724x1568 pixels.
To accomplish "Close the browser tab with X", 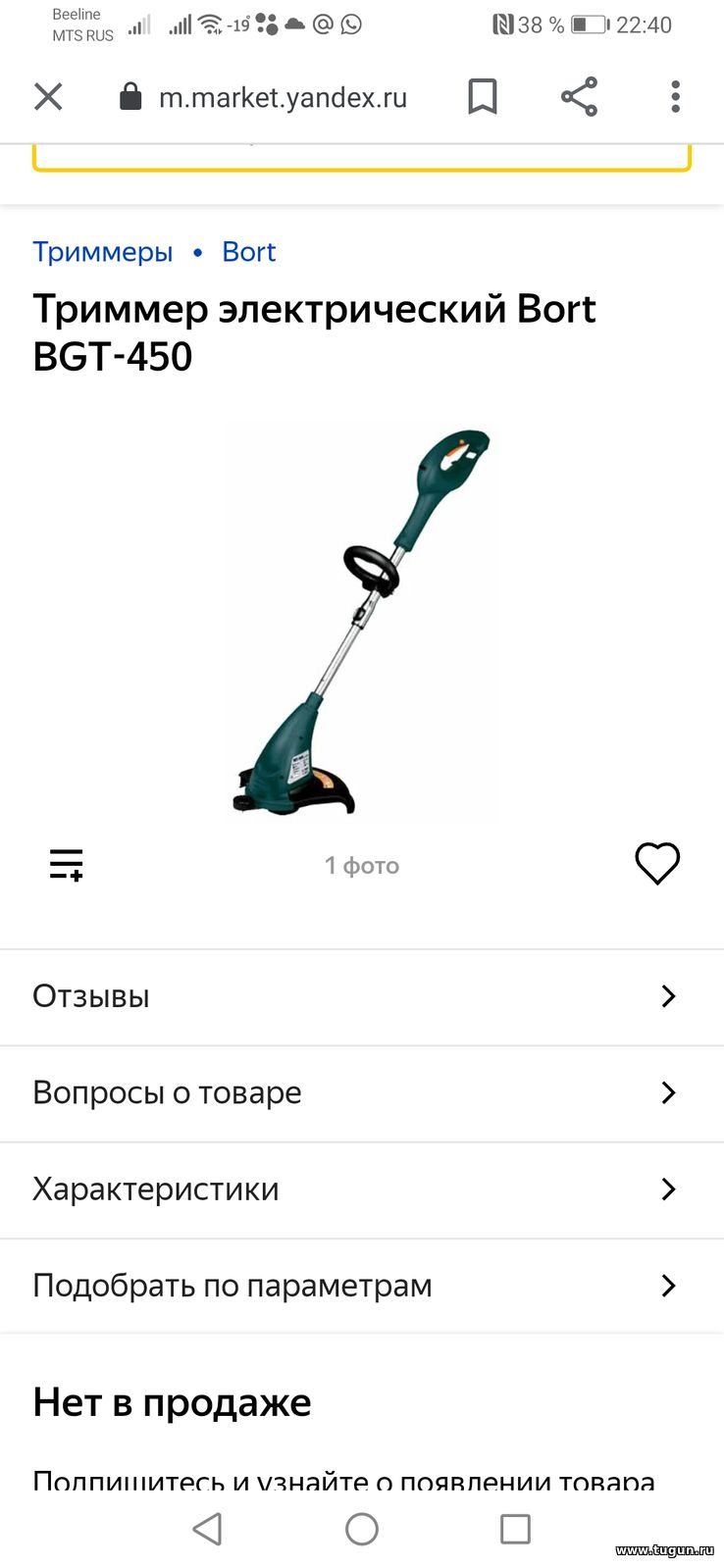I will [x=48, y=97].
